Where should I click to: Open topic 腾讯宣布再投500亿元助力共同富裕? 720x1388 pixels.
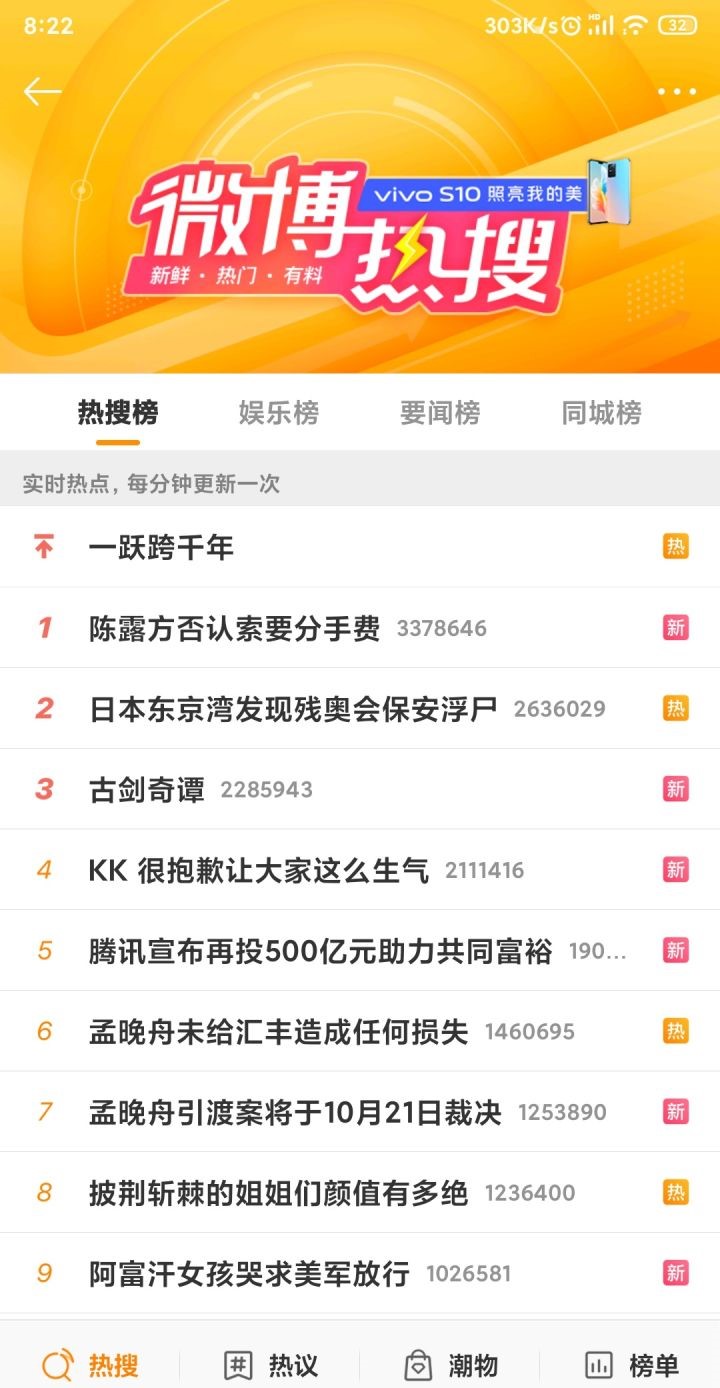[320, 951]
